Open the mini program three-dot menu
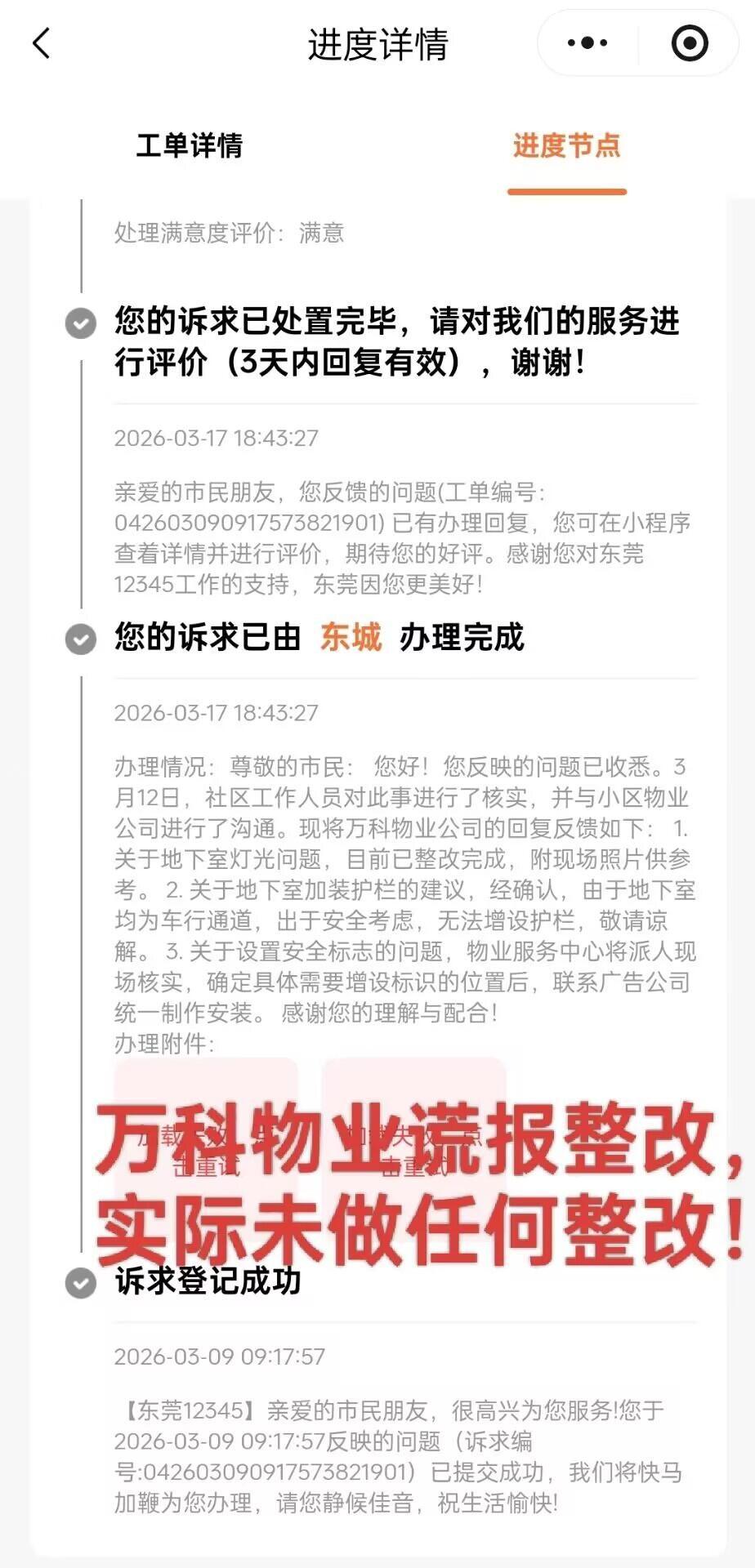This screenshot has height=1568, width=755. tap(587, 43)
